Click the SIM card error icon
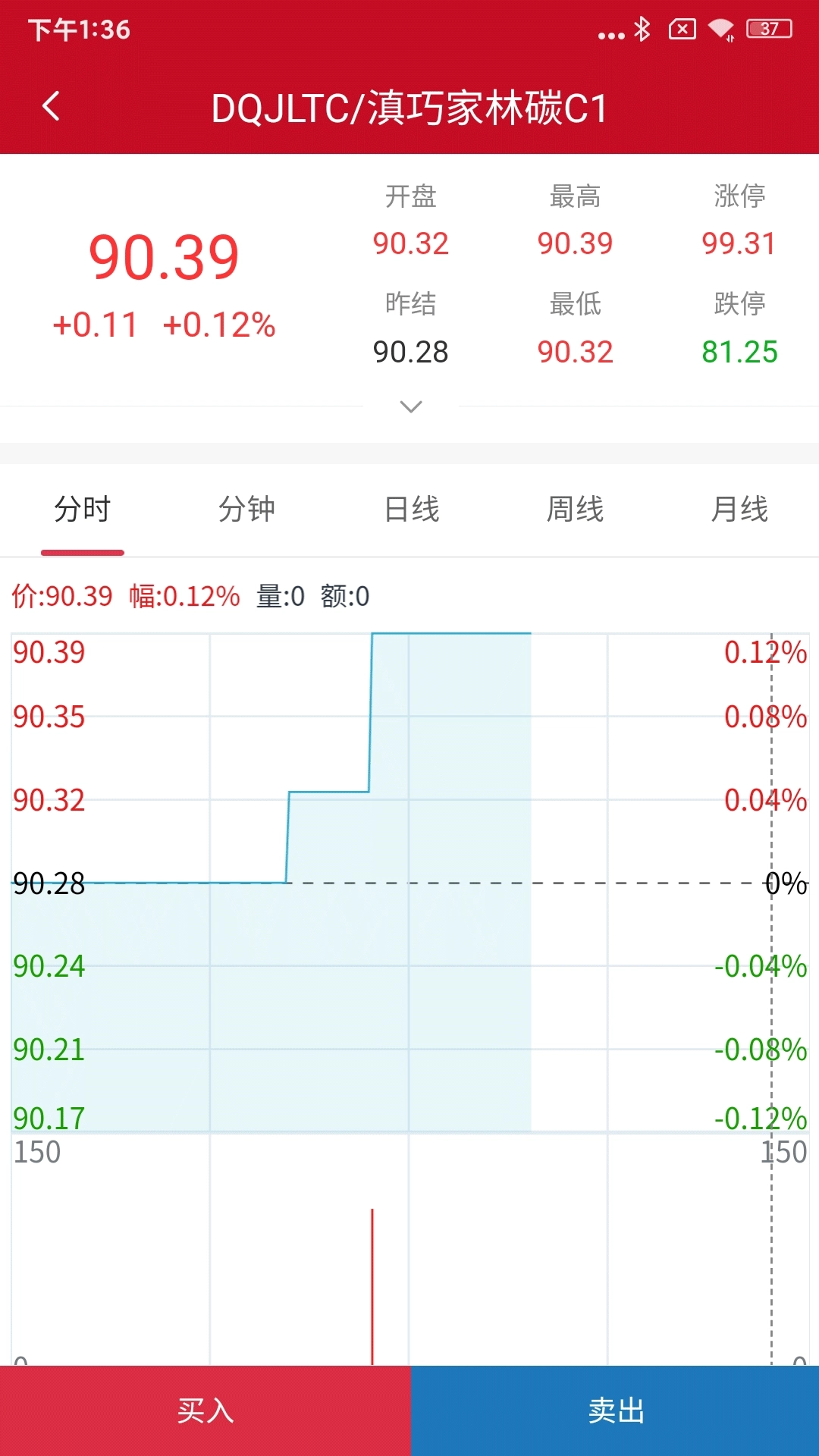Image resolution: width=819 pixels, height=1456 pixels. coord(681,30)
